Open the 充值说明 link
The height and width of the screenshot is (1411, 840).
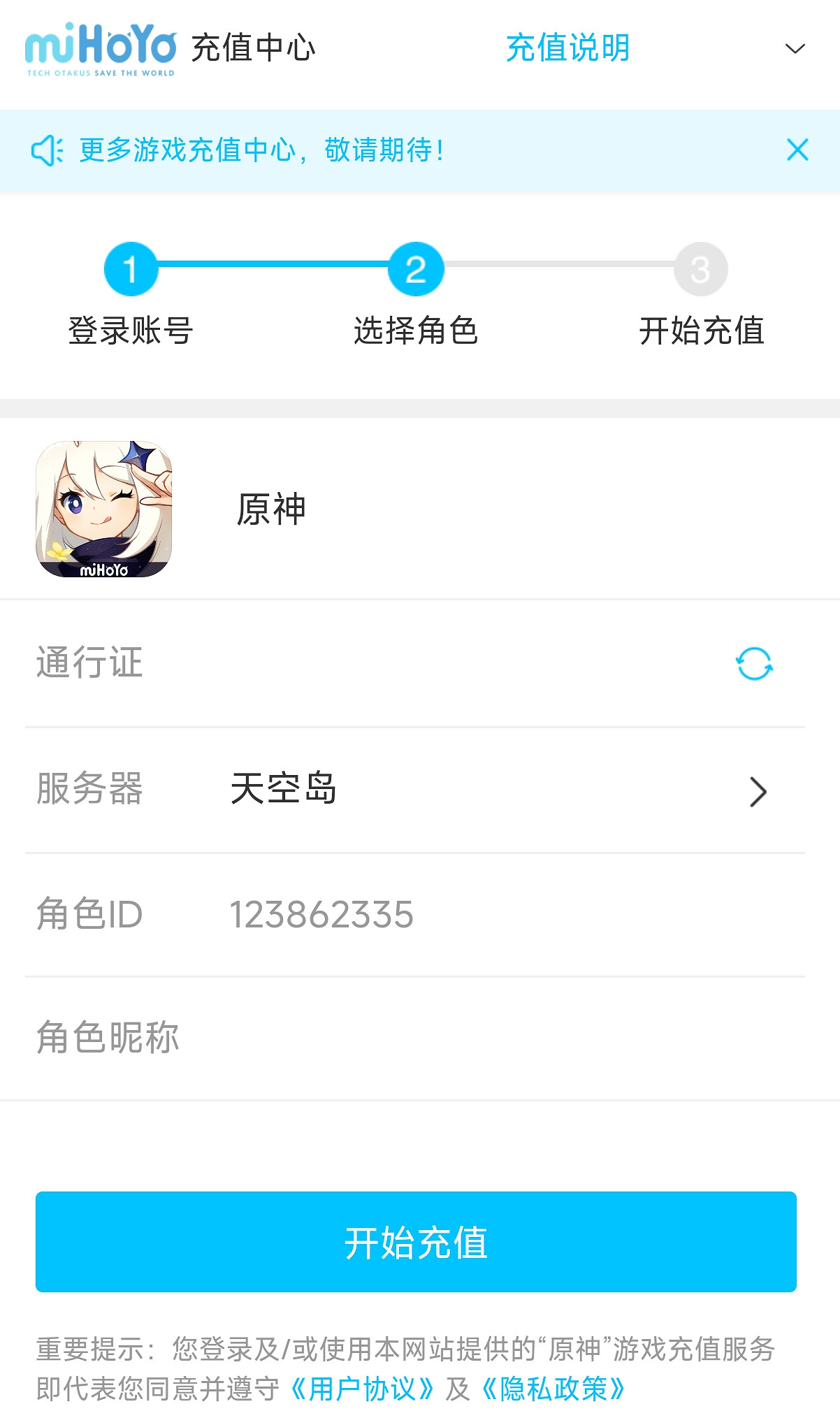tap(567, 48)
